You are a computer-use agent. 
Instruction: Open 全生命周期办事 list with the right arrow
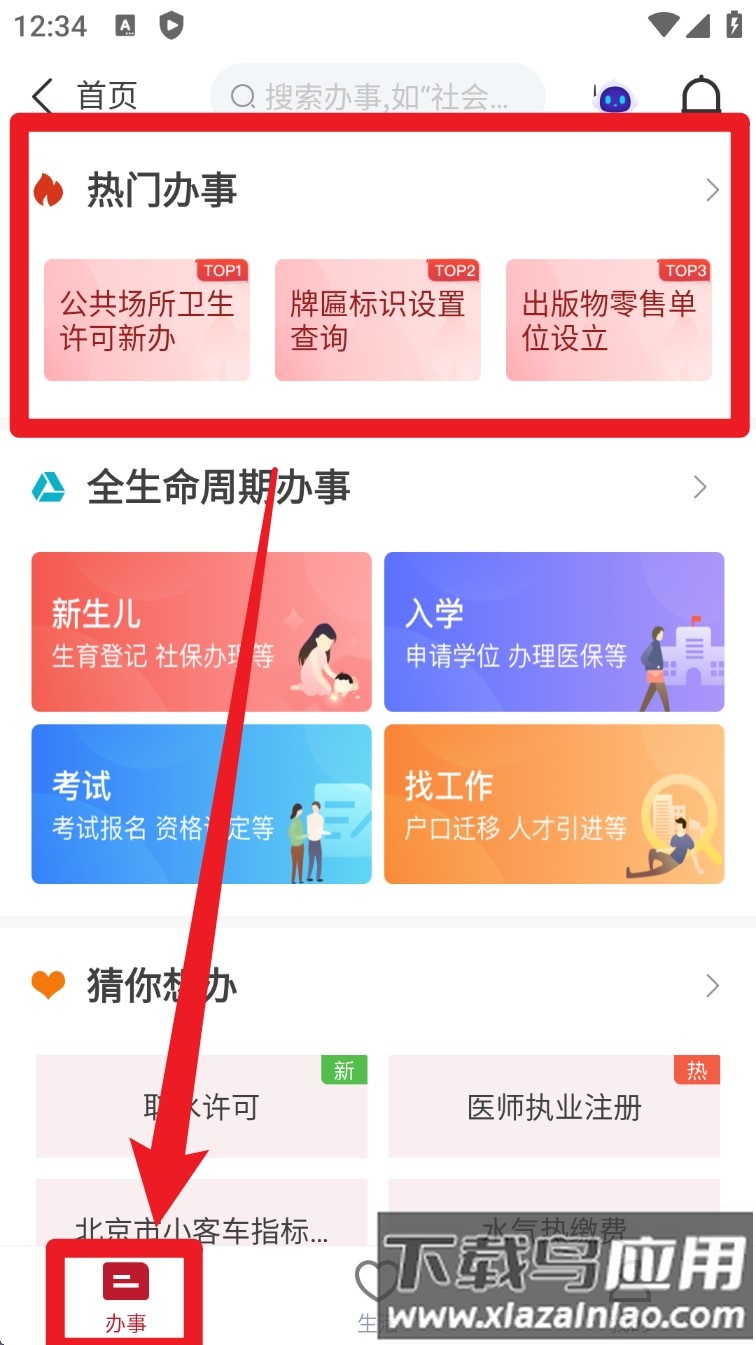coord(699,487)
